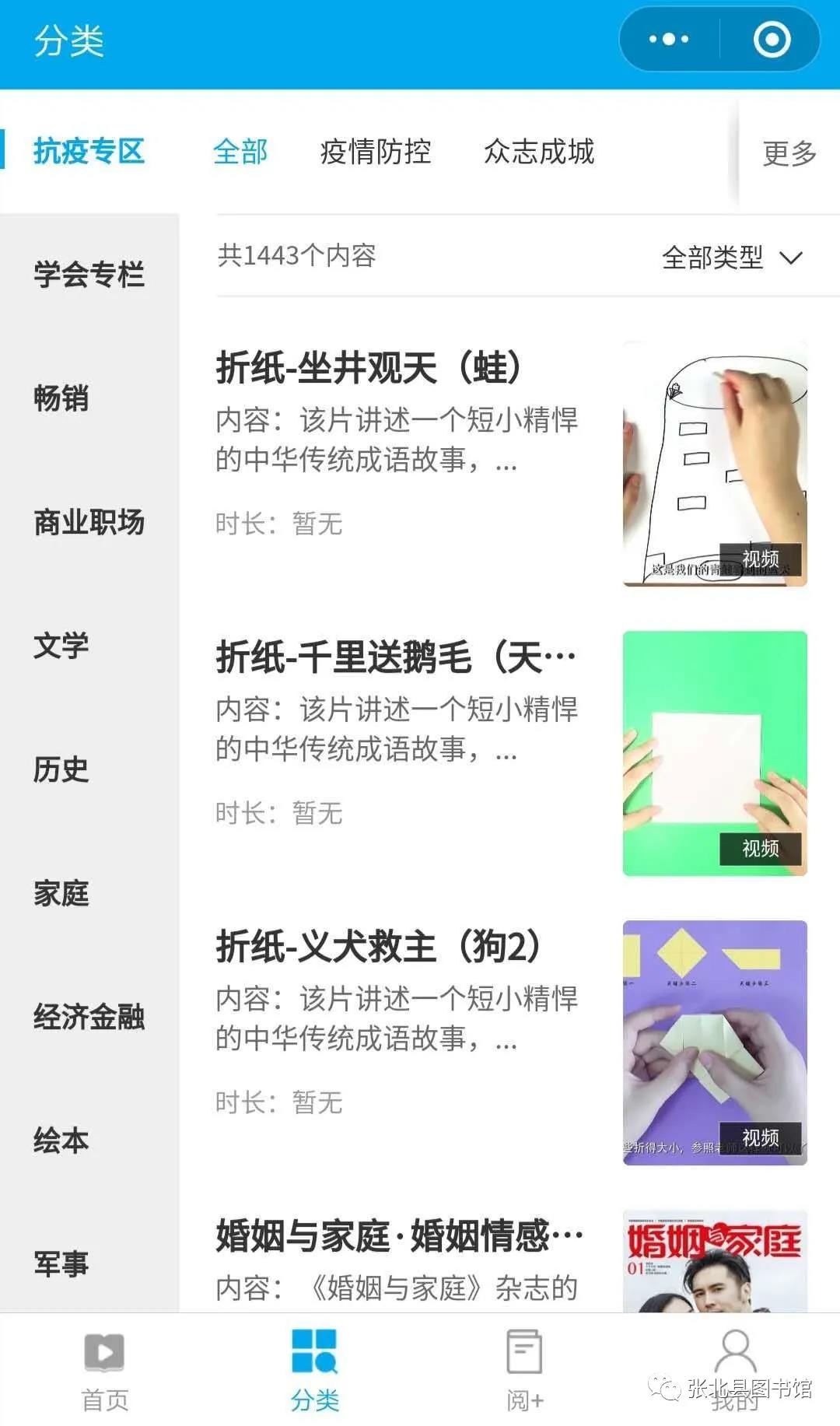
Task: Choose the 商业职场 category
Action: 89,522
